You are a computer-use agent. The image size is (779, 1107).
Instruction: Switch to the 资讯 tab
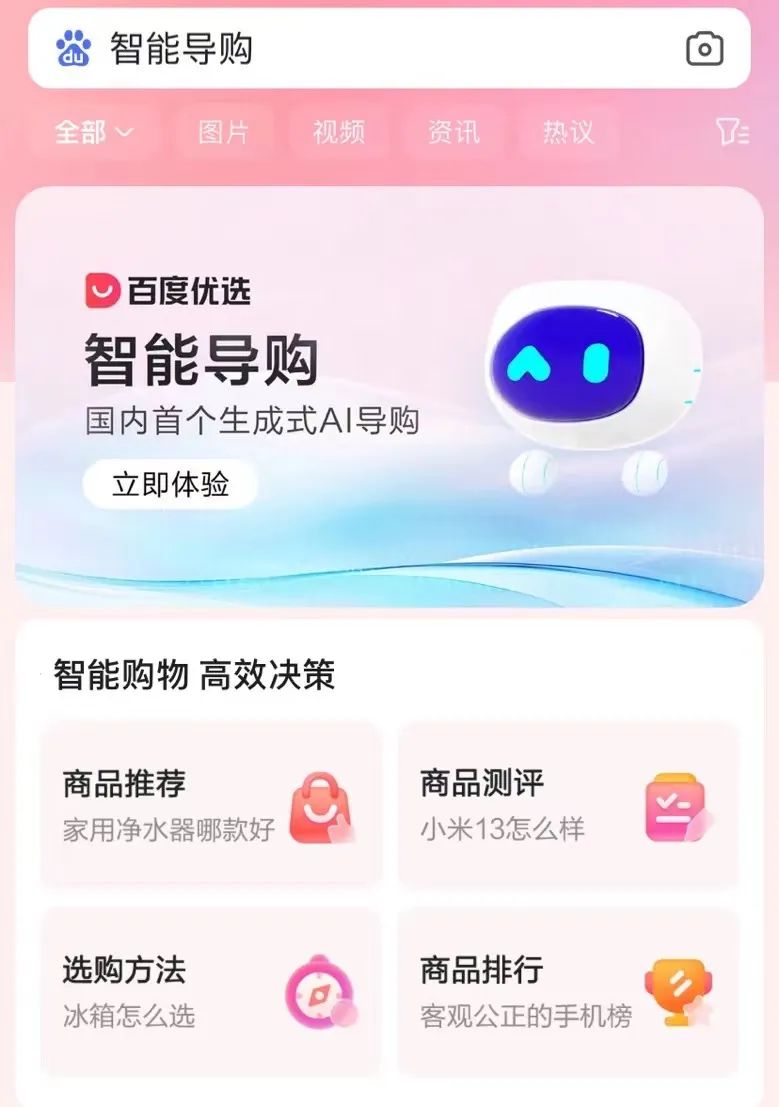tap(454, 132)
